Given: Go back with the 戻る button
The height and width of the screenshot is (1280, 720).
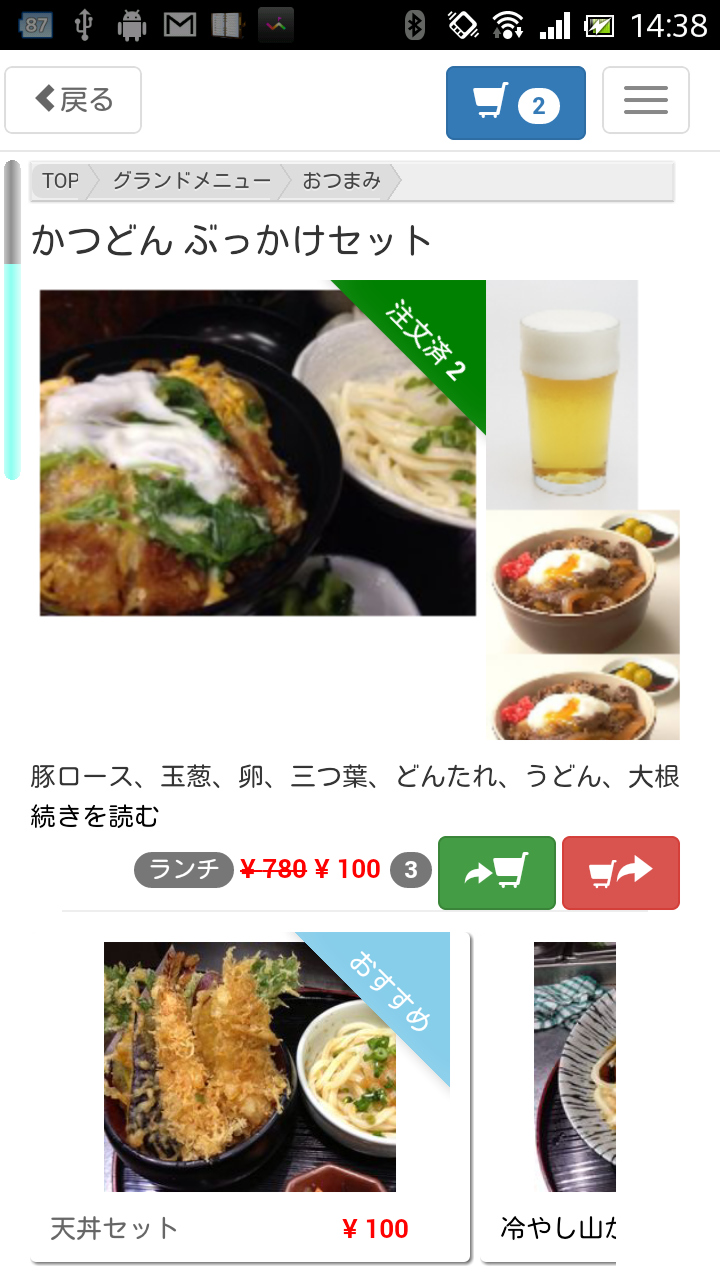Looking at the screenshot, I should (x=73, y=100).
